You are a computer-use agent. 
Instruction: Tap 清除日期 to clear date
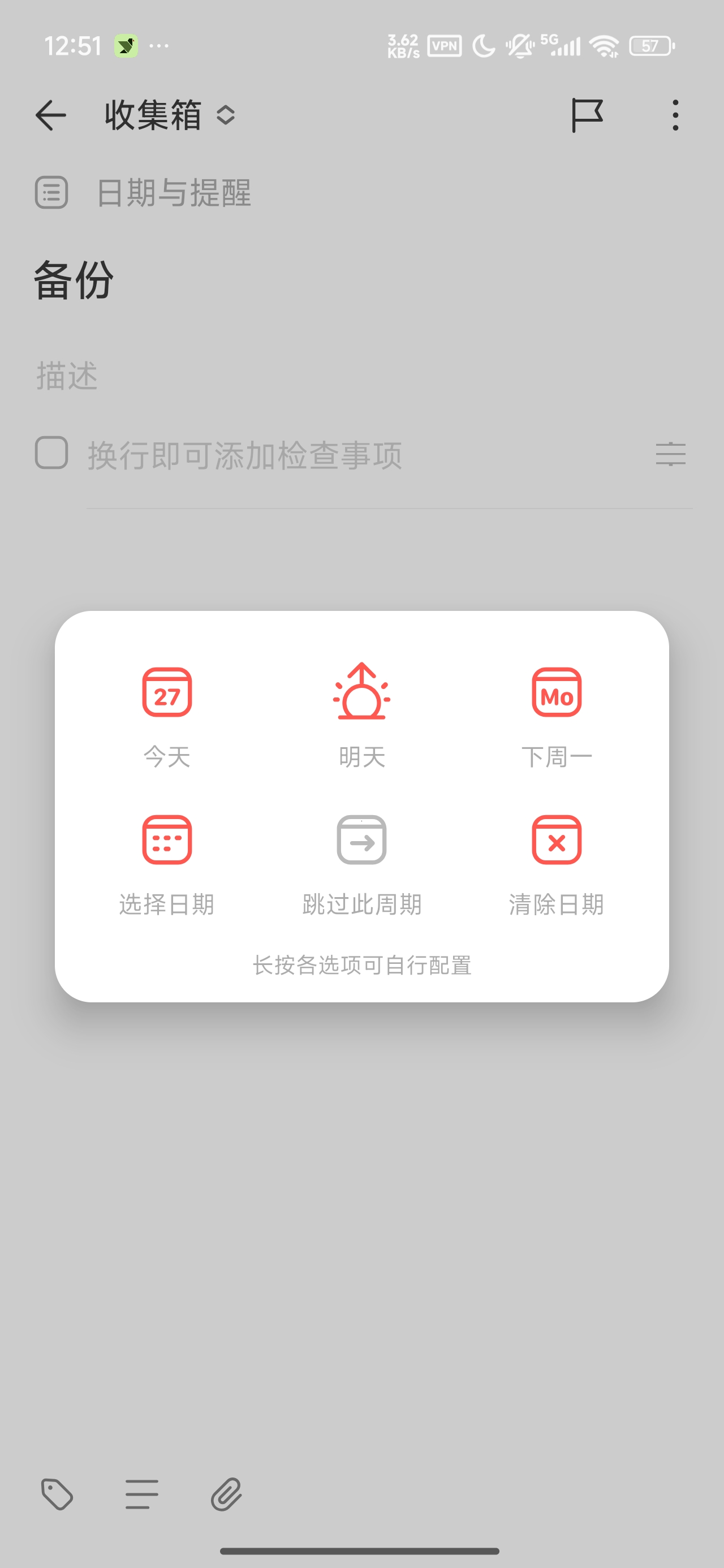click(x=557, y=864)
